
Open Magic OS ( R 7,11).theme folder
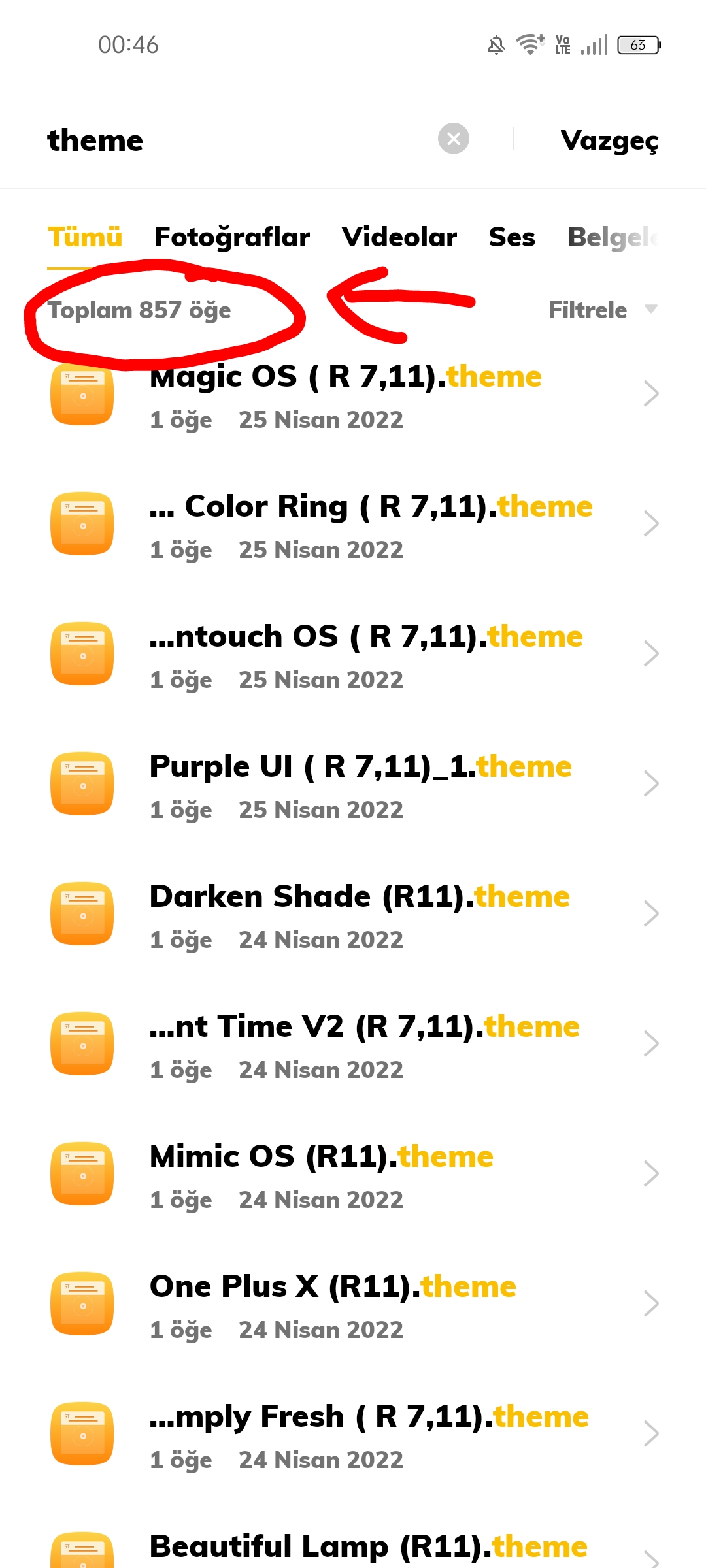click(x=353, y=394)
